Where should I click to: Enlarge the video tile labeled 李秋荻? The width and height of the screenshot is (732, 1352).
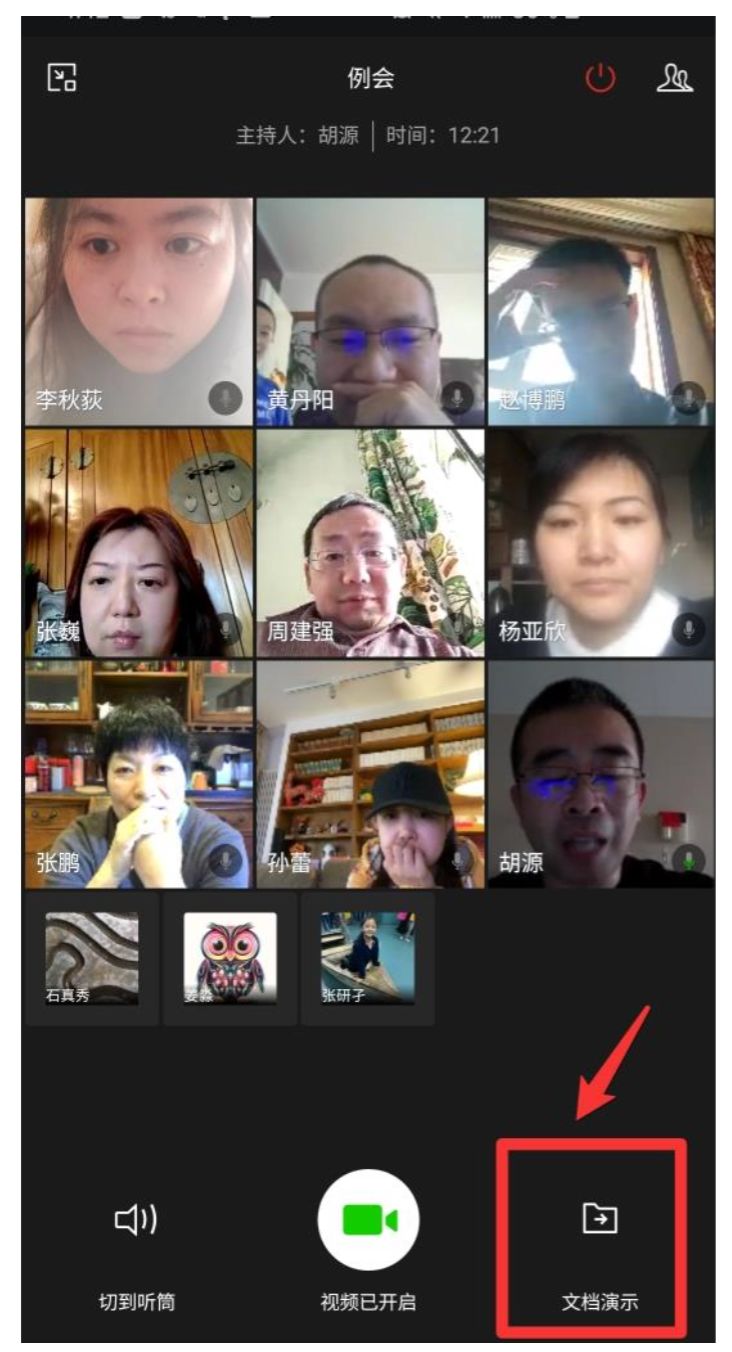click(x=138, y=311)
